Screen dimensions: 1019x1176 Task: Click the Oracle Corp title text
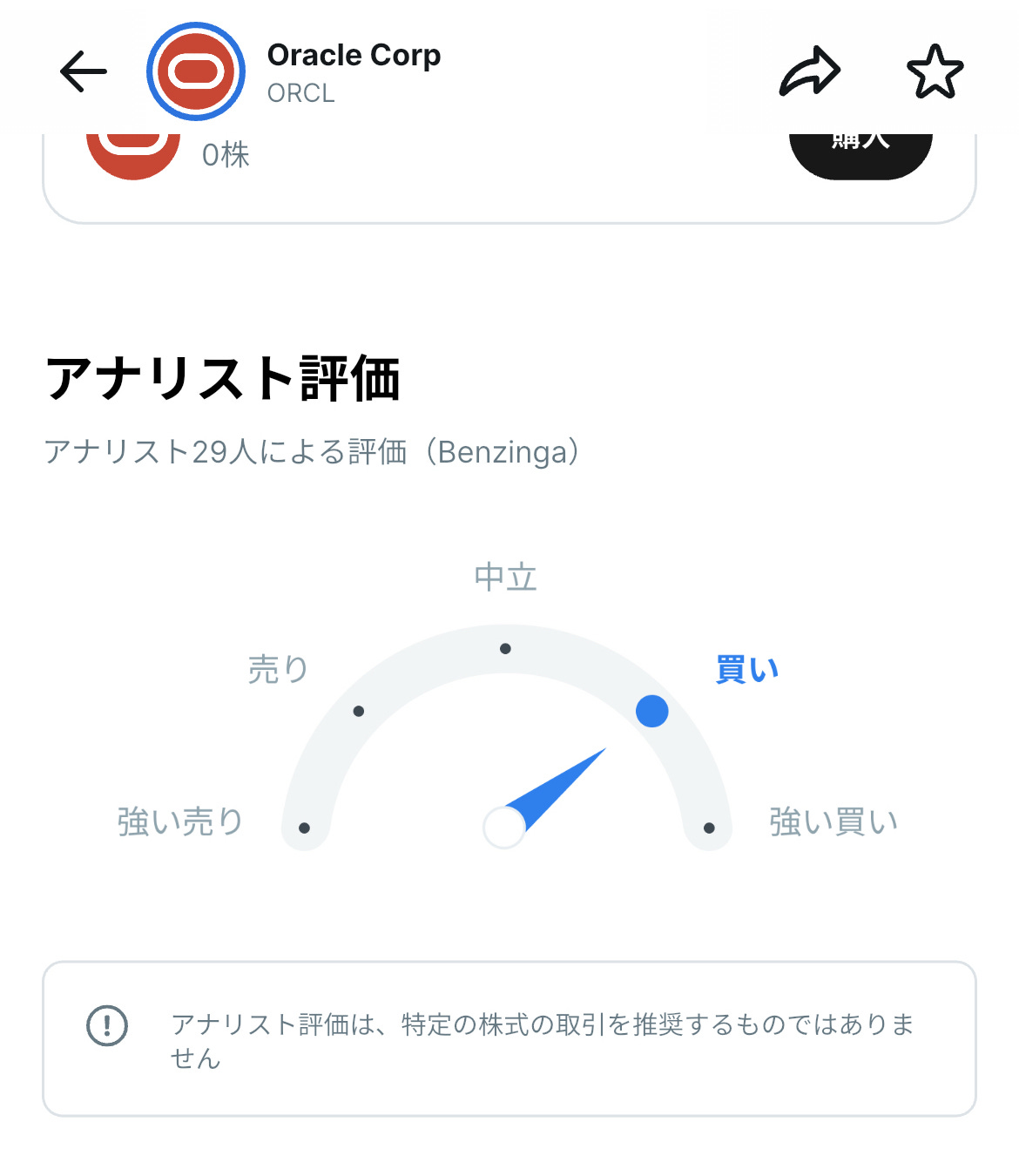coord(355,55)
